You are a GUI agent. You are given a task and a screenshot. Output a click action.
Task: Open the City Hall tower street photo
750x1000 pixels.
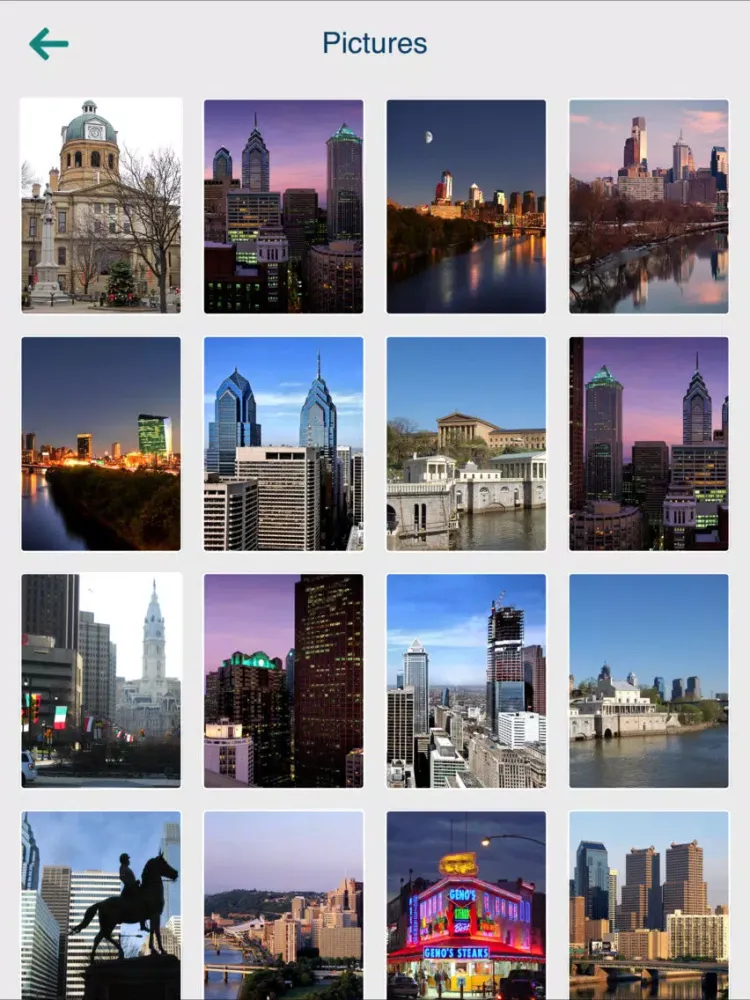101,679
